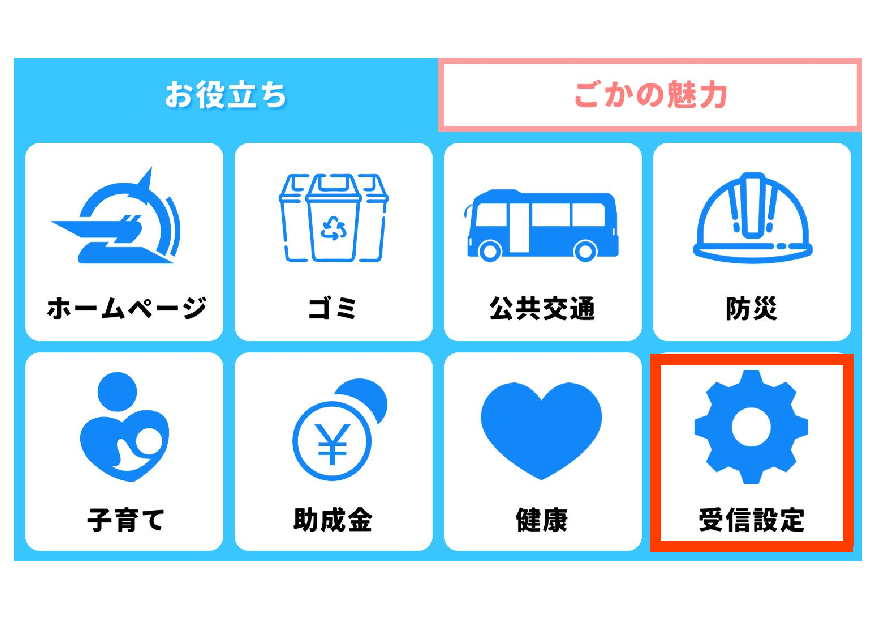Switch to the お役立ち tab
The image size is (876, 620).
(226, 96)
